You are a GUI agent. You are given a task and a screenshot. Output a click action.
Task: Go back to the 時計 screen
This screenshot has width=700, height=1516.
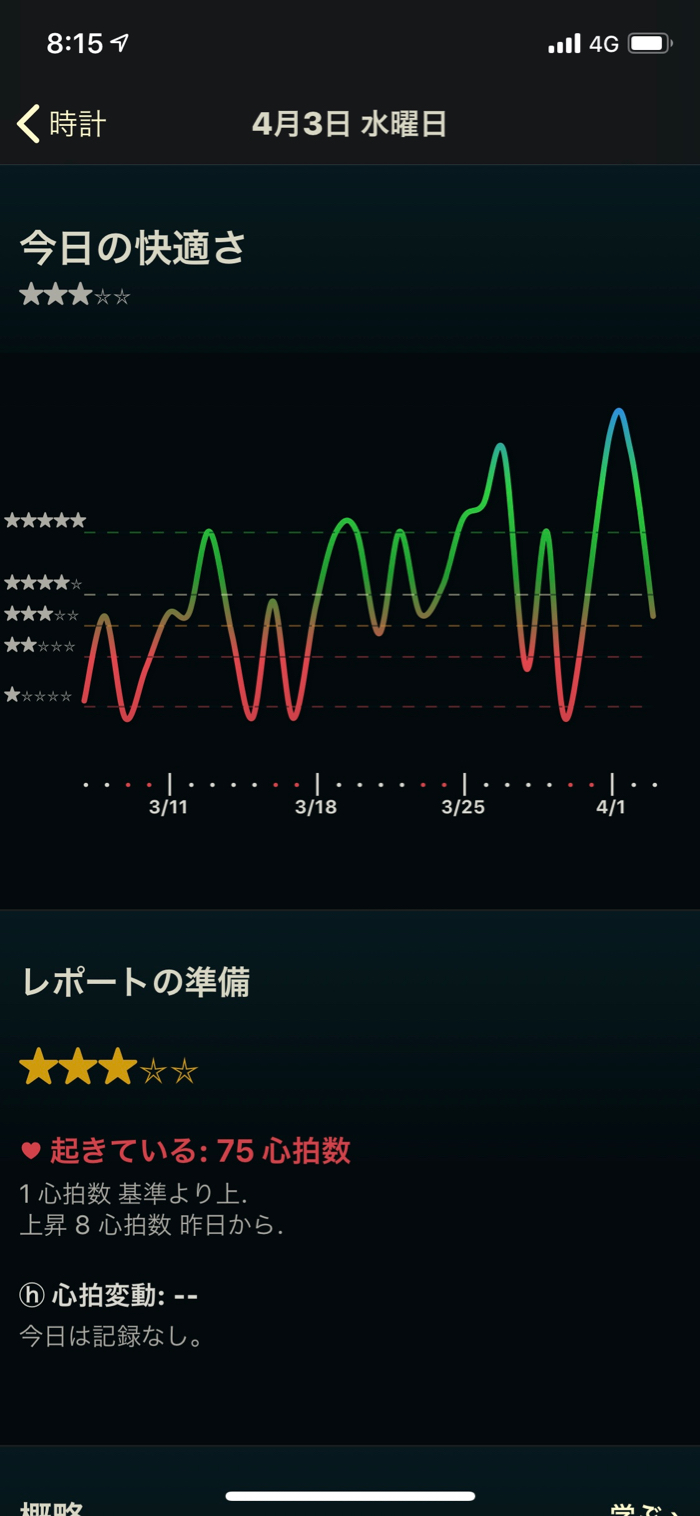pyautogui.click(x=61, y=124)
